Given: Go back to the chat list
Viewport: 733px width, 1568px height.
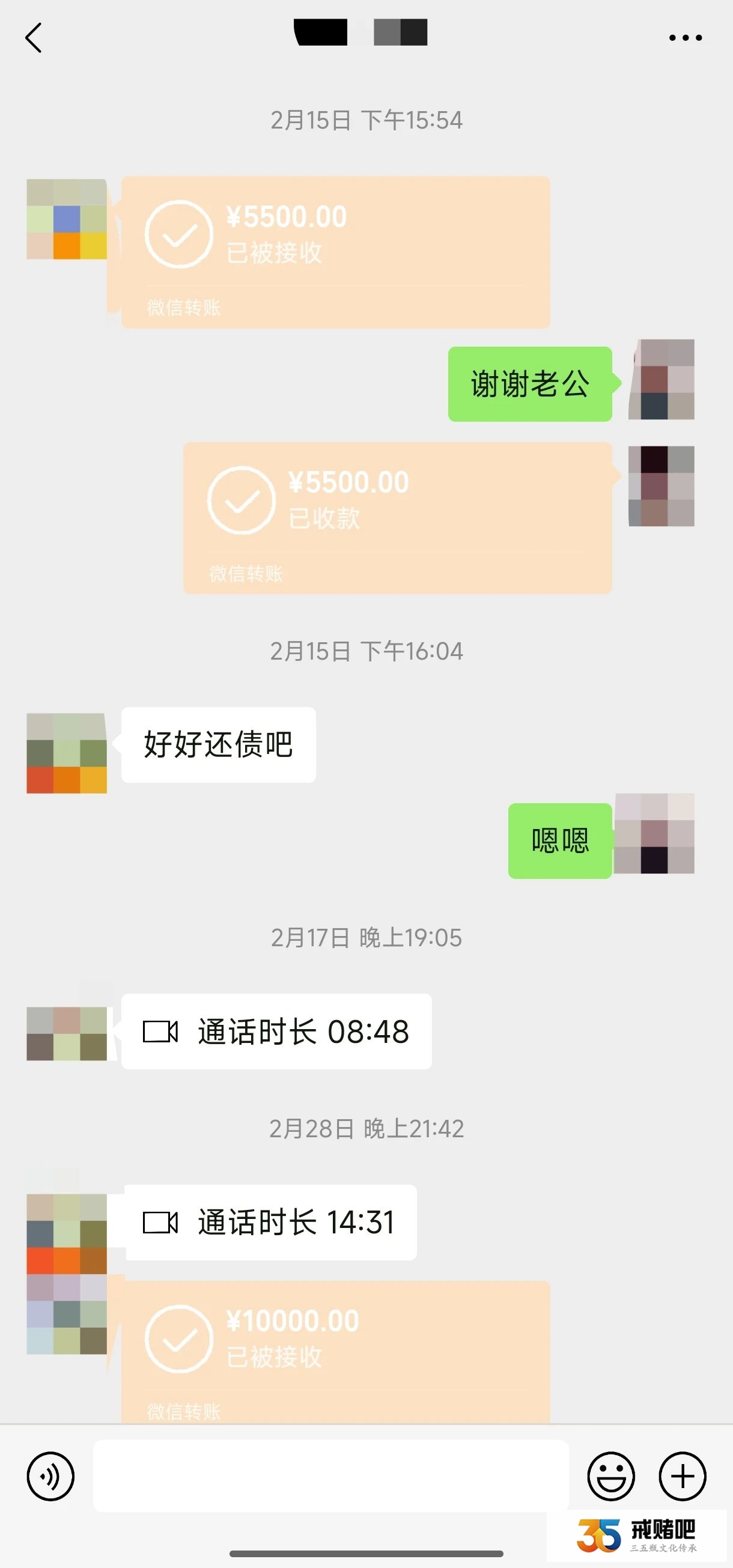Looking at the screenshot, I should tap(34, 38).
